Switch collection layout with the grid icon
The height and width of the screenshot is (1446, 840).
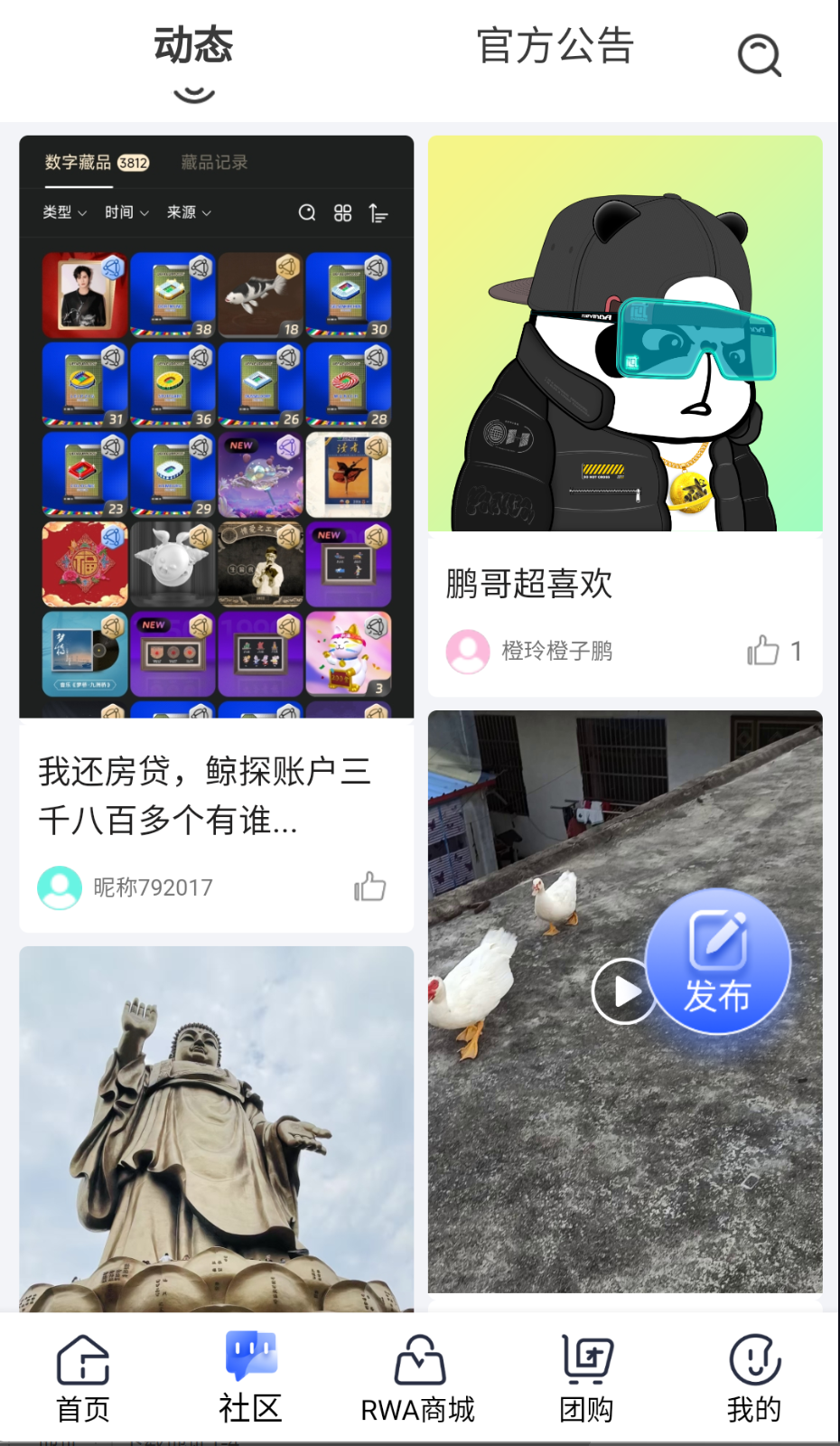click(341, 213)
